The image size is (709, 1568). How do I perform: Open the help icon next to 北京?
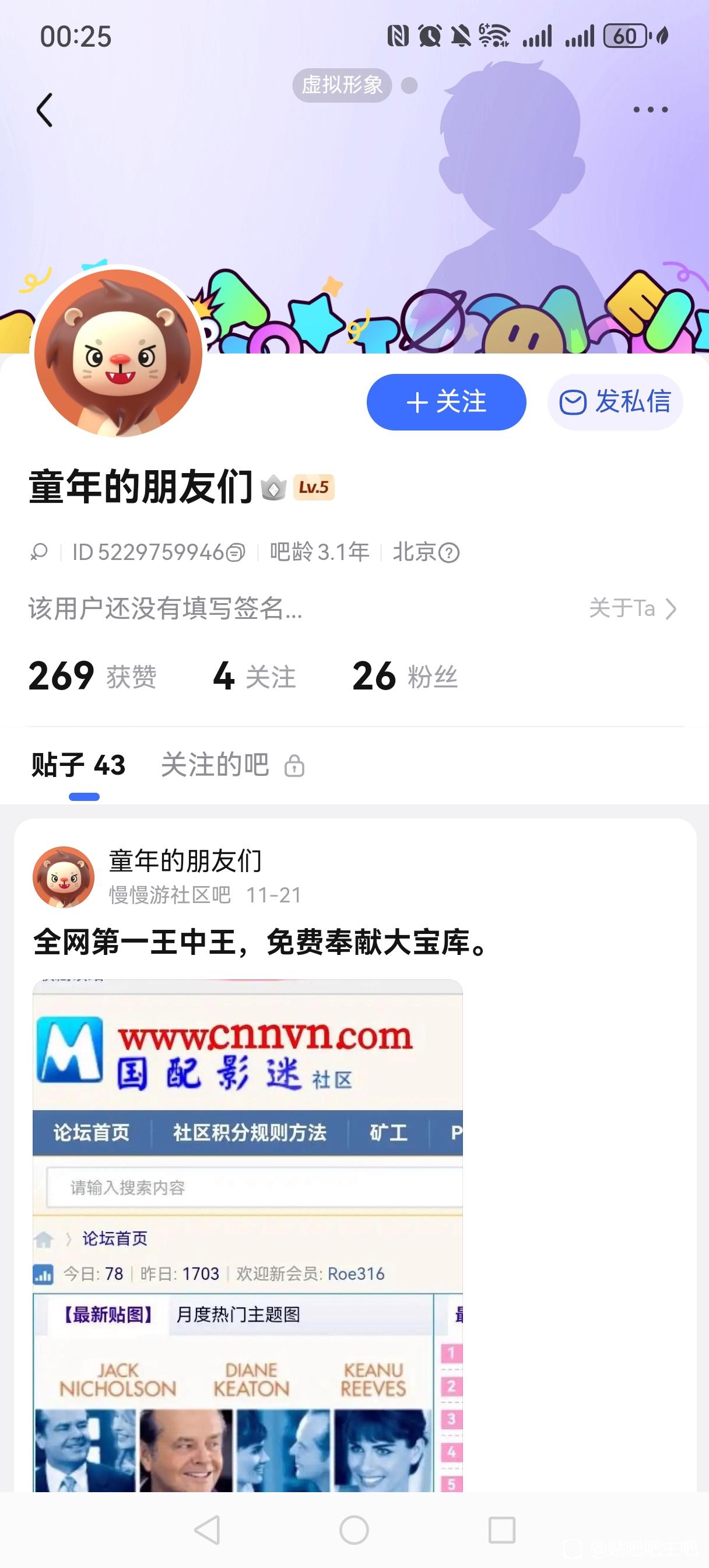pyautogui.click(x=449, y=552)
